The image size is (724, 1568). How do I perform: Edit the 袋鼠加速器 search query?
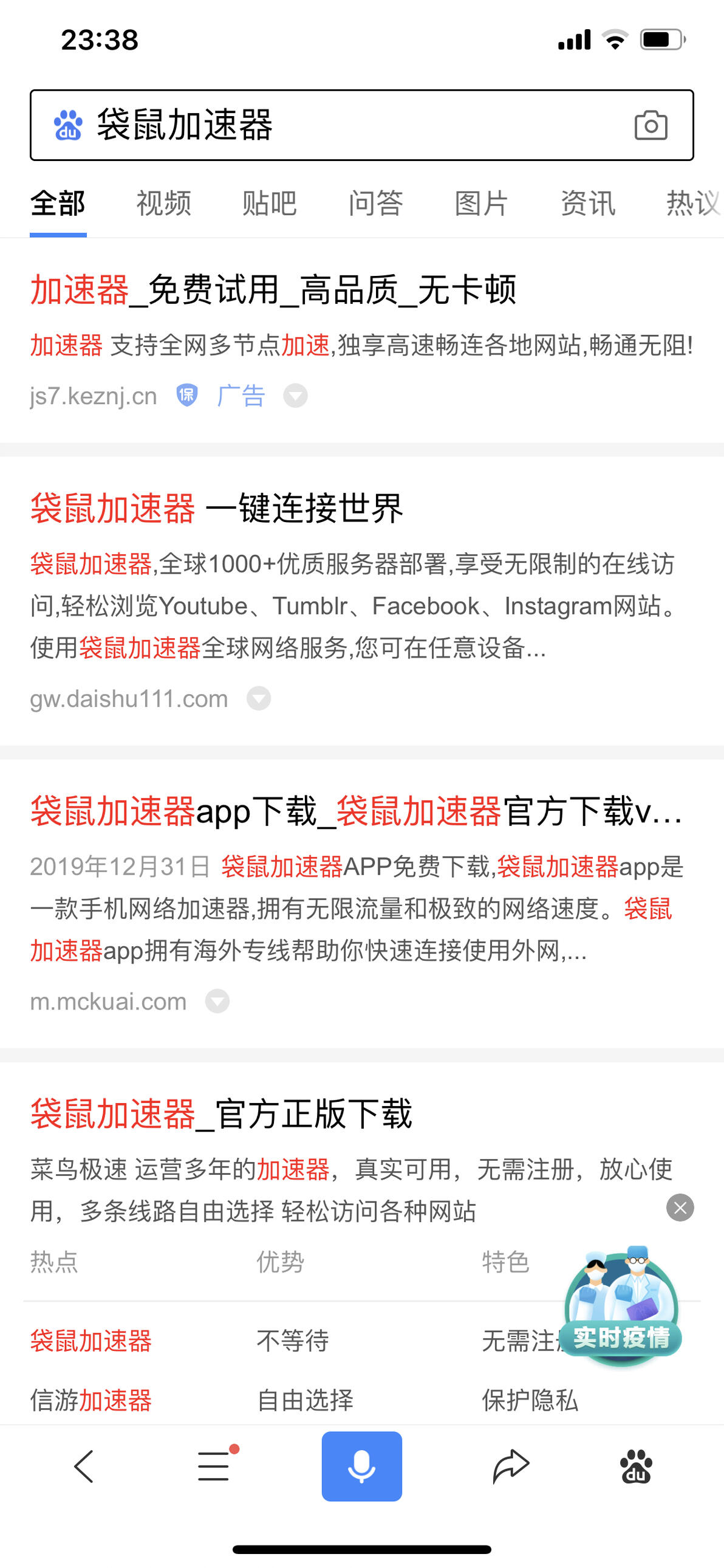click(185, 125)
